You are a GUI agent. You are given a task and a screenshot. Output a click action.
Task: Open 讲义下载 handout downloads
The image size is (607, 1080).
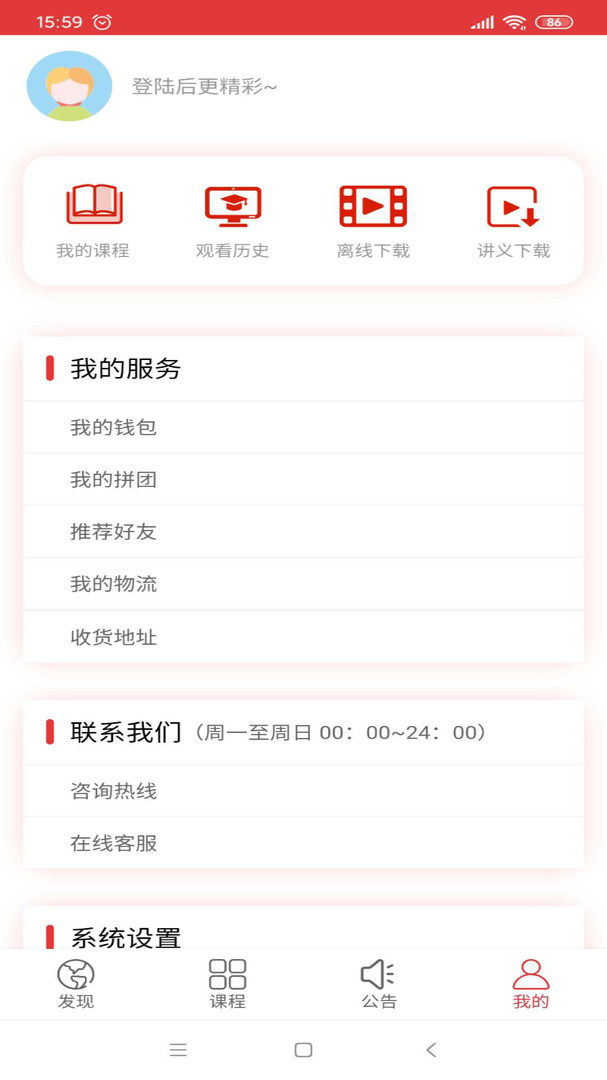[x=513, y=221]
